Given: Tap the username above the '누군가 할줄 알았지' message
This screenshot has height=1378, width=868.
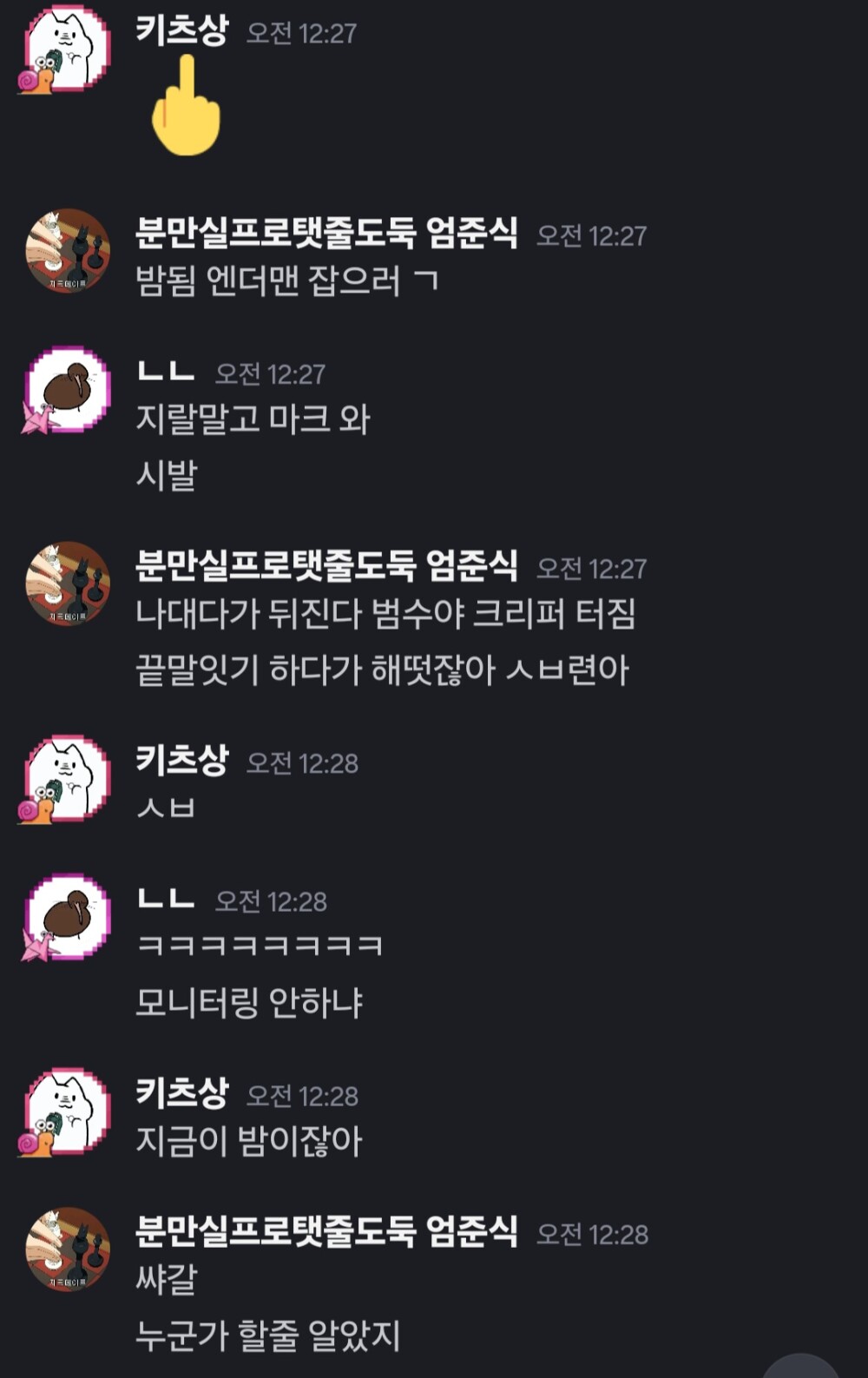Looking at the screenshot, I should coord(326,1231).
